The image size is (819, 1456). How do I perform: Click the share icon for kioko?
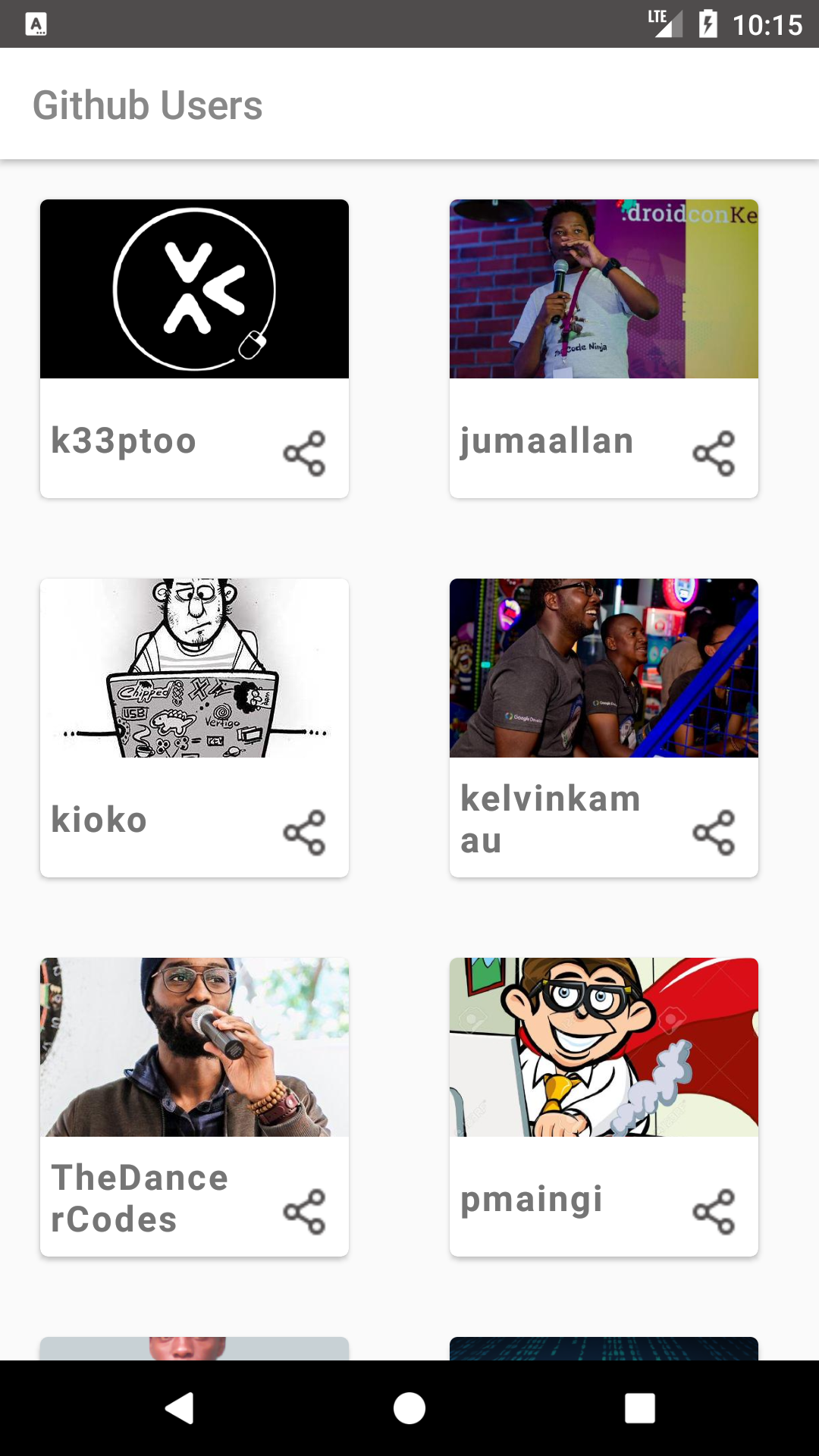(306, 833)
